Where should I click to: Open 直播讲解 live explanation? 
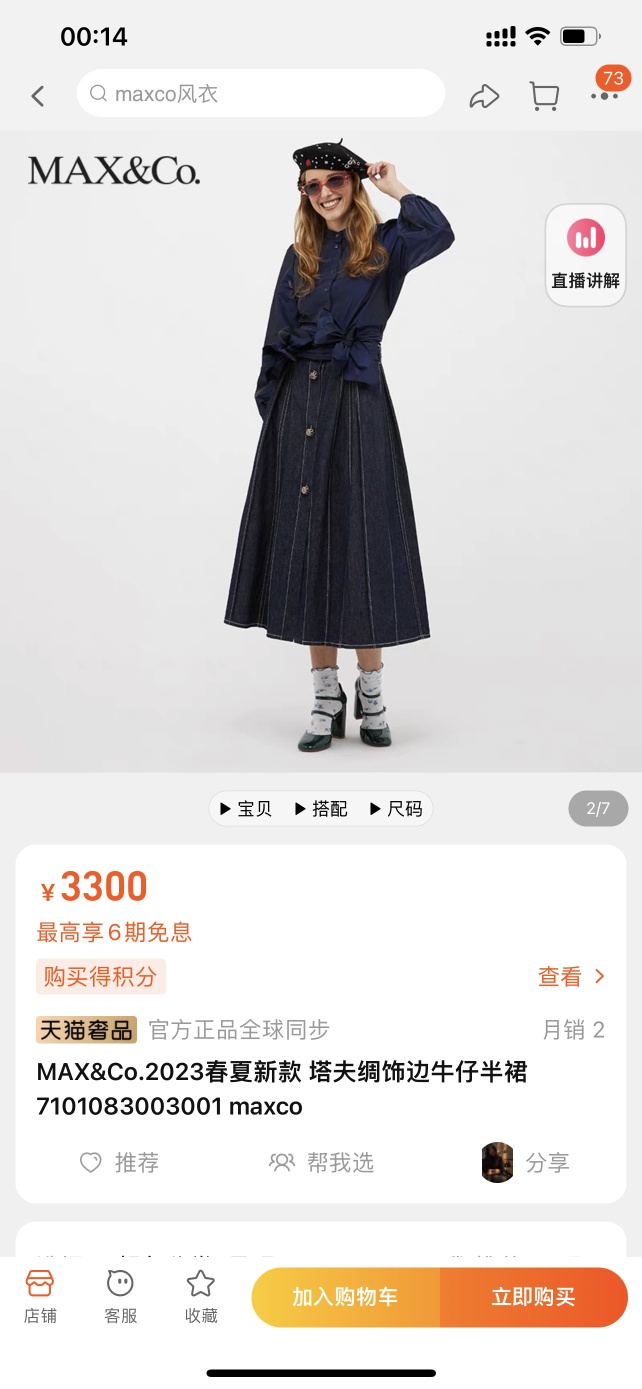pos(586,255)
